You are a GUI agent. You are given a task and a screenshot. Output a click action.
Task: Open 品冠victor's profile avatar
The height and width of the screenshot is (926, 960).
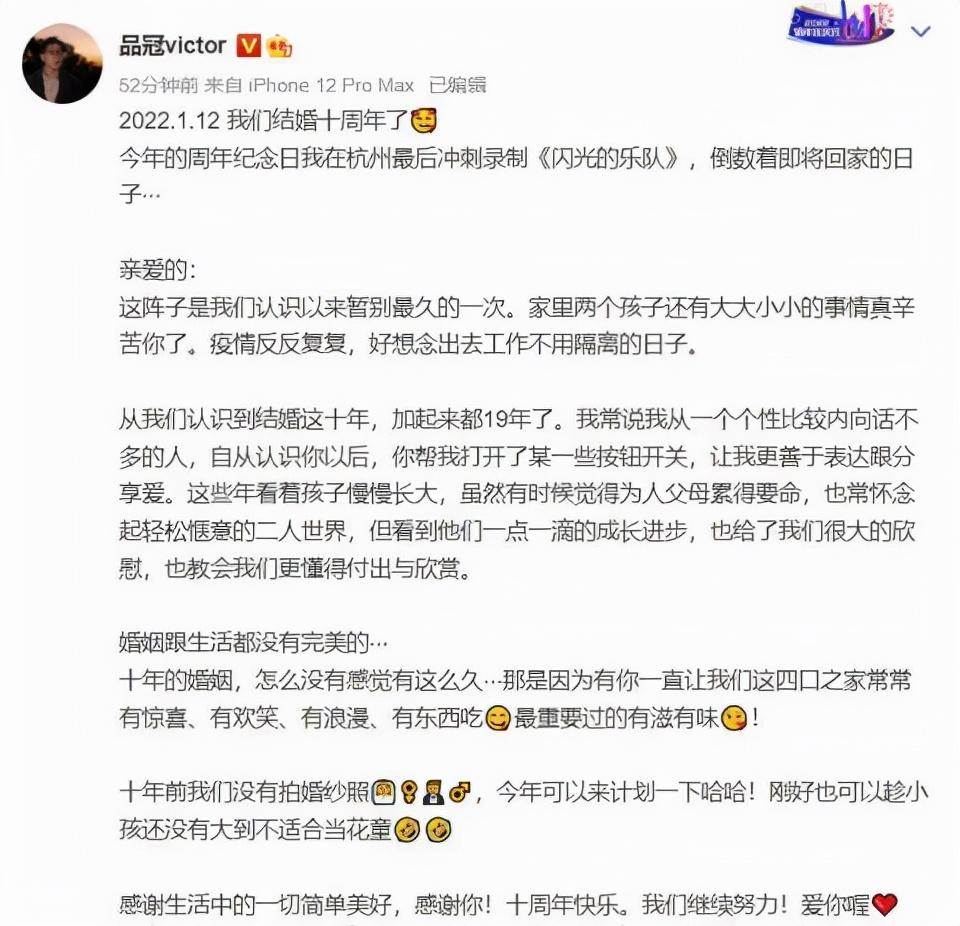click(62, 63)
